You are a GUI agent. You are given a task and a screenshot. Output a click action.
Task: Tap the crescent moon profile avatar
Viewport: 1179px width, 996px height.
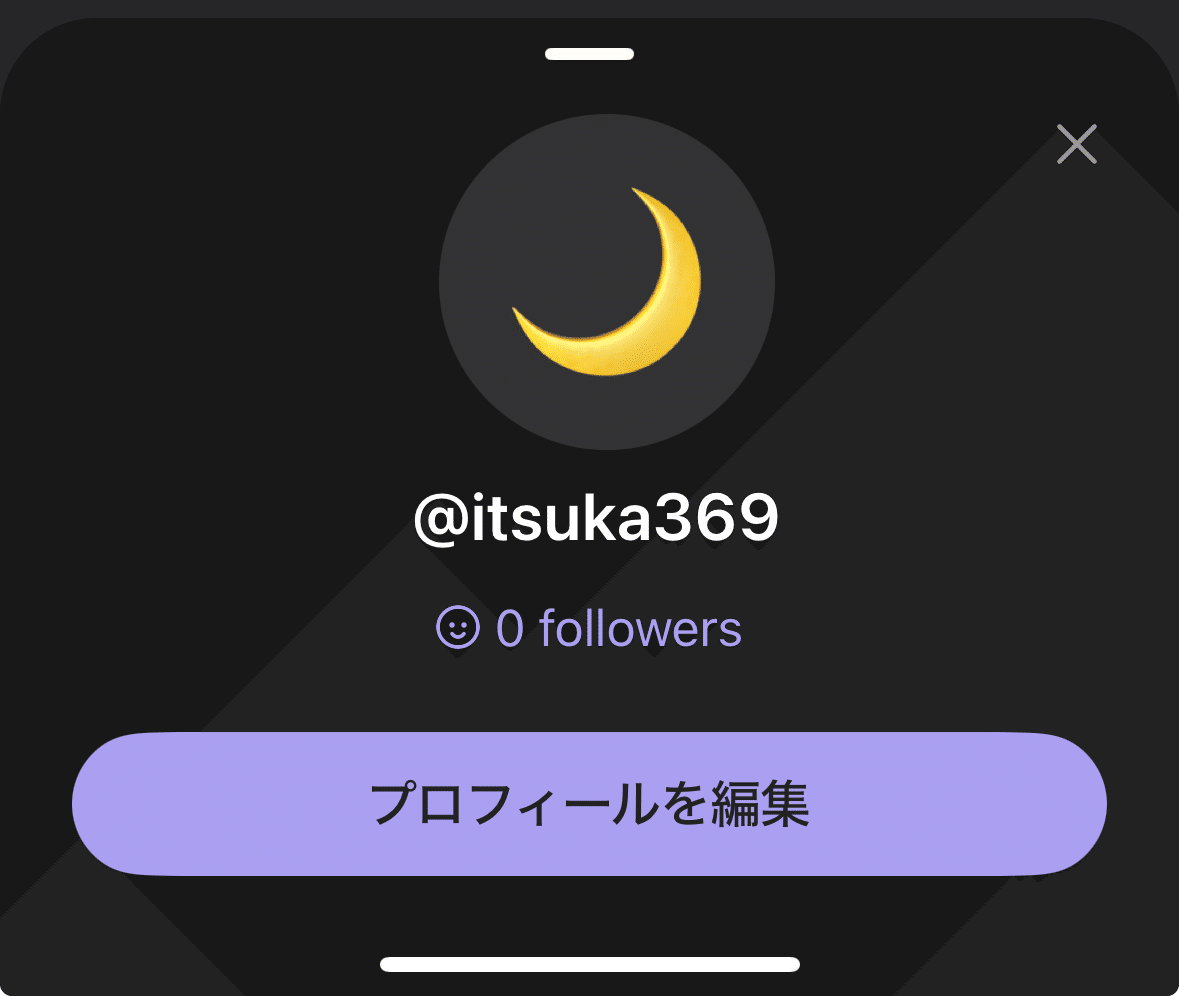point(607,282)
